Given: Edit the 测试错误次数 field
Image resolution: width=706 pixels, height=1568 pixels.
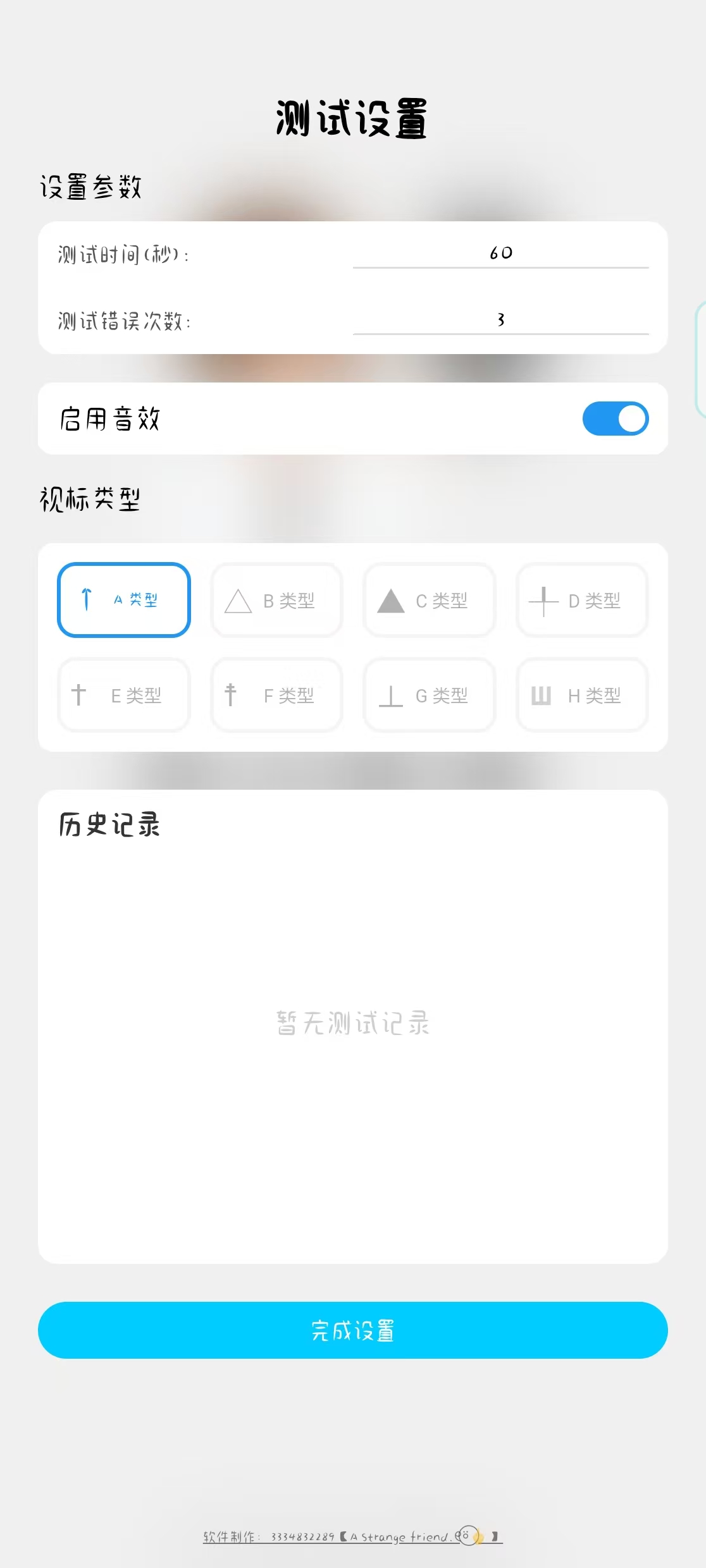Looking at the screenshot, I should 500,320.
